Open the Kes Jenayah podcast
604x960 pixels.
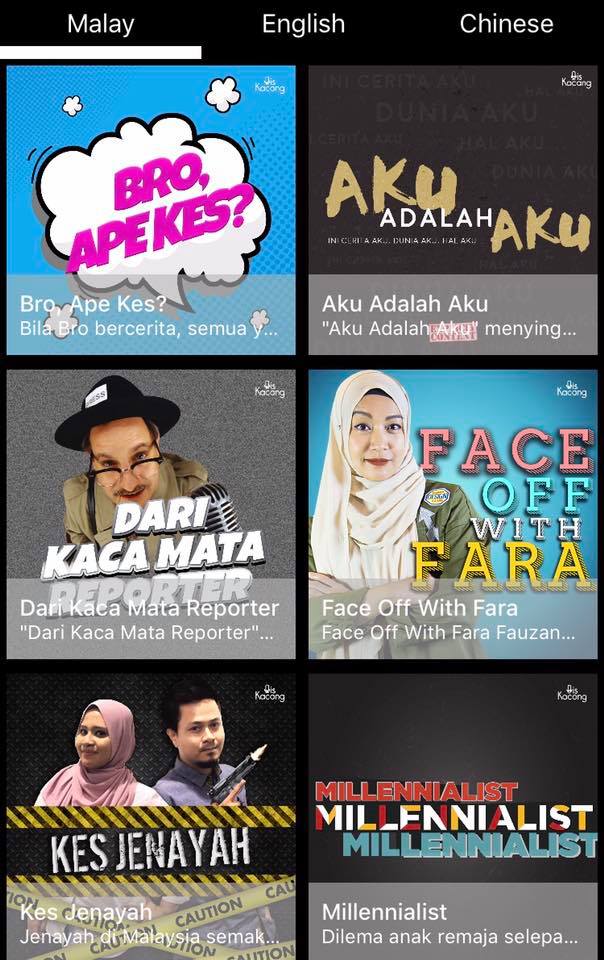click(151, 817)
